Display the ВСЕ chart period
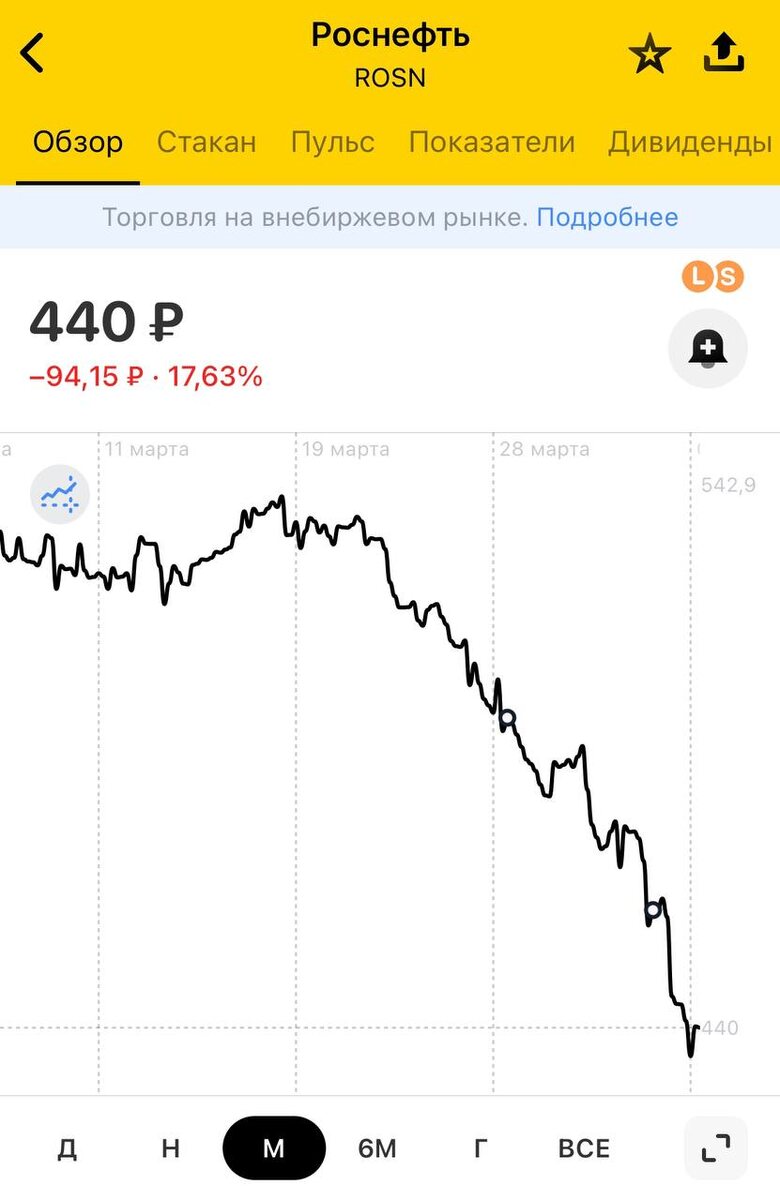The image size is (780, 1200). (x=584, y=1148)
